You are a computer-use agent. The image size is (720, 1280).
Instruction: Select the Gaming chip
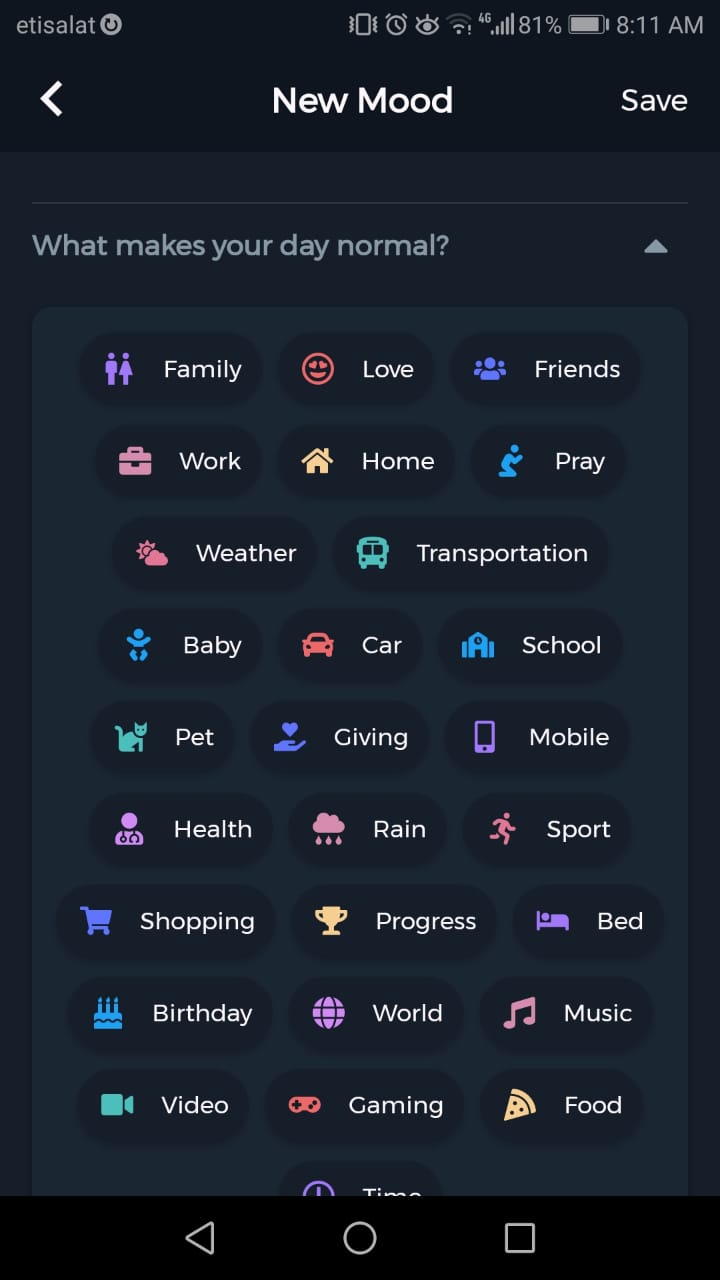(365, 1105)
